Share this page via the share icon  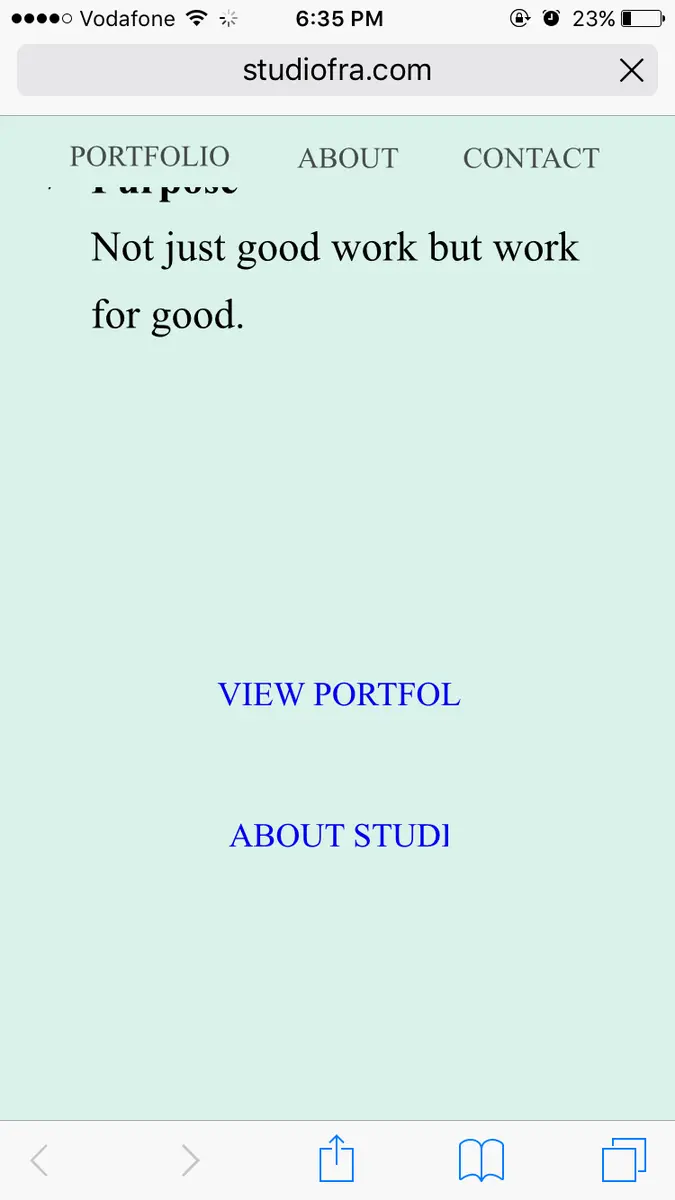pos(337,1160)
